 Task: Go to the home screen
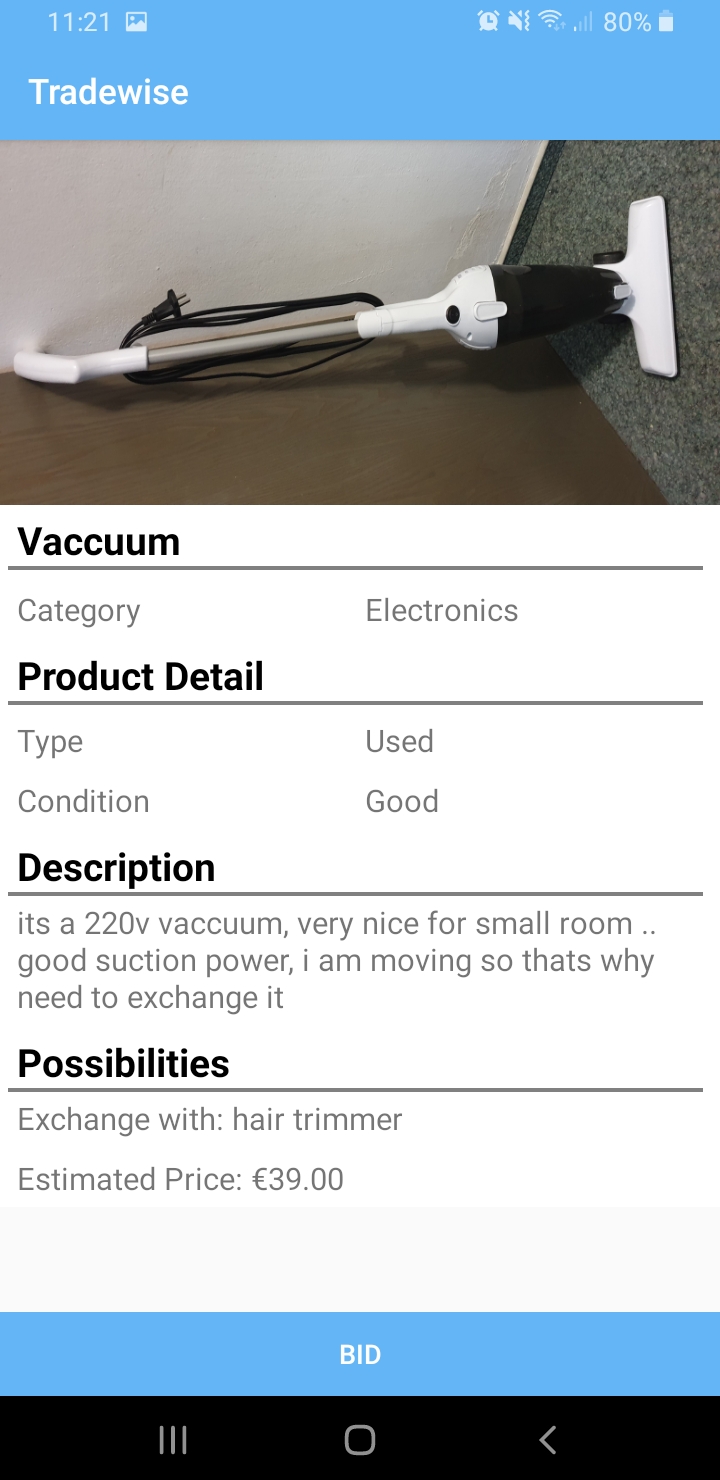click(360, 1440)
